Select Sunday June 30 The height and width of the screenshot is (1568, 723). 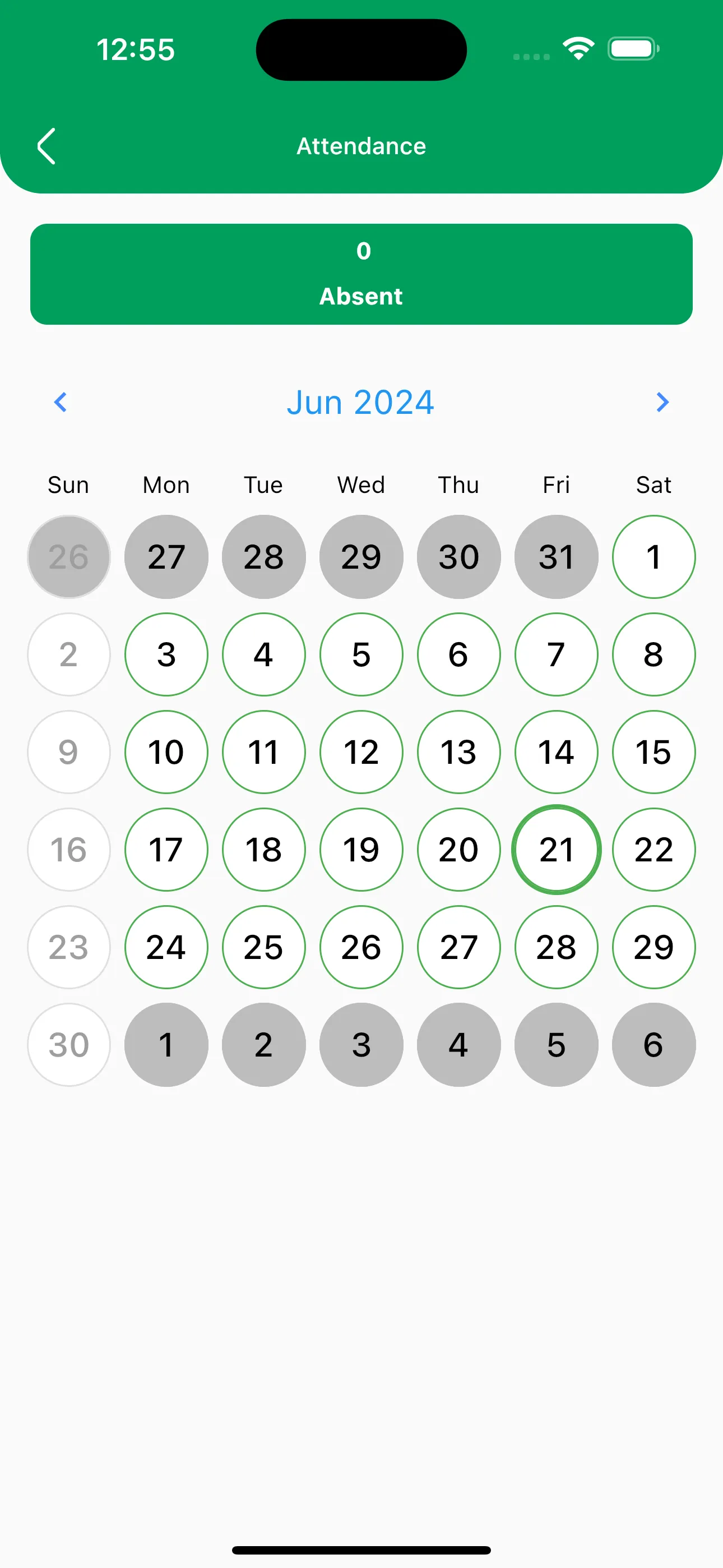pyautogui.click(x=69, y=1045)
